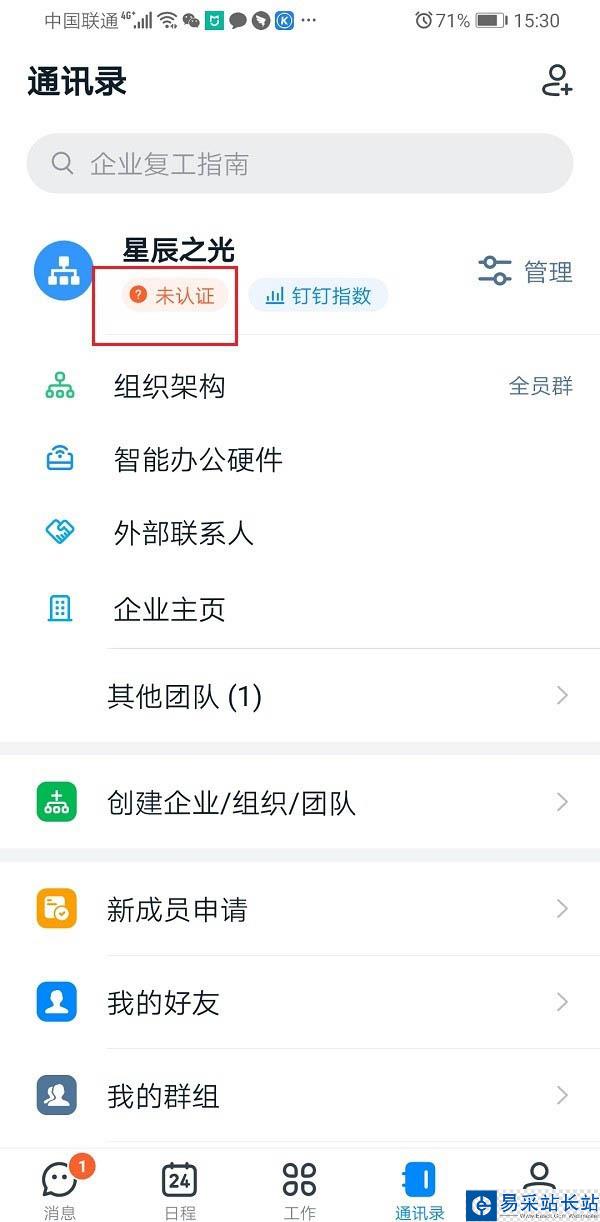
Task: Switch to the 消息 tab
Action: click(x=60, y=1190)
